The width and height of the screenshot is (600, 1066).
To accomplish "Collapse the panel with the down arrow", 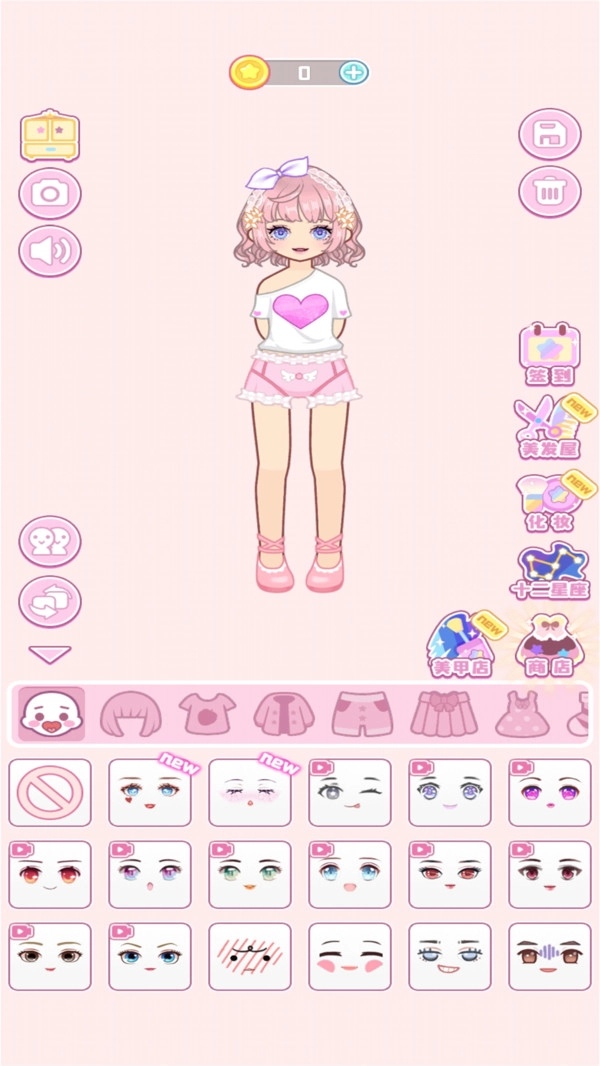I will coord(50,655).
